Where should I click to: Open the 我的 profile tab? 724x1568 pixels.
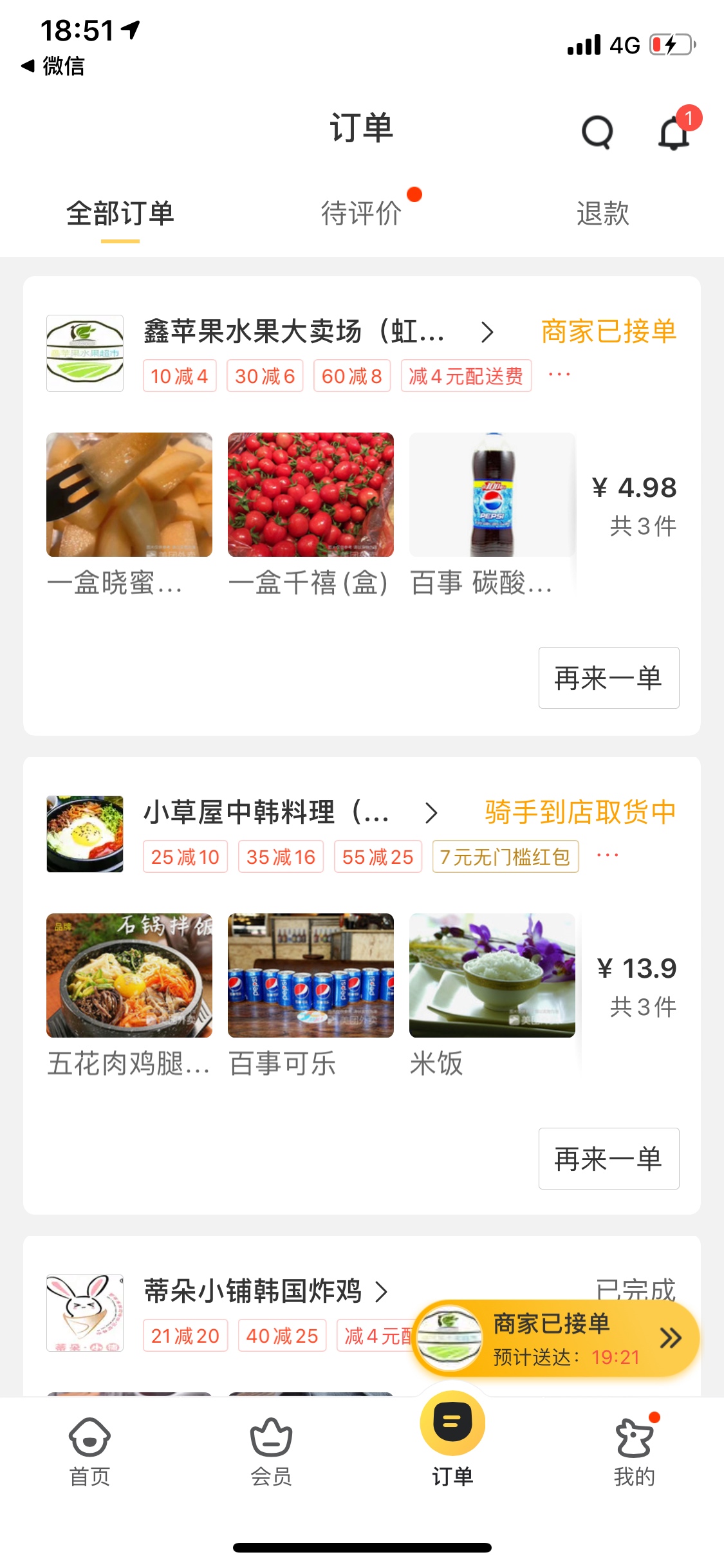634,1448
